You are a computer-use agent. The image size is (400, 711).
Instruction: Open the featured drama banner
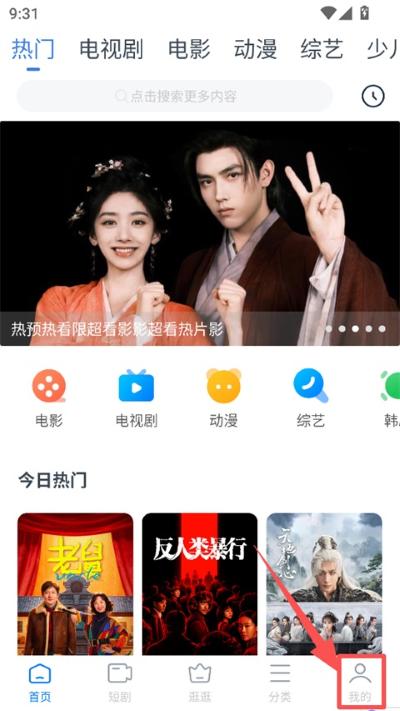(200, 234)
